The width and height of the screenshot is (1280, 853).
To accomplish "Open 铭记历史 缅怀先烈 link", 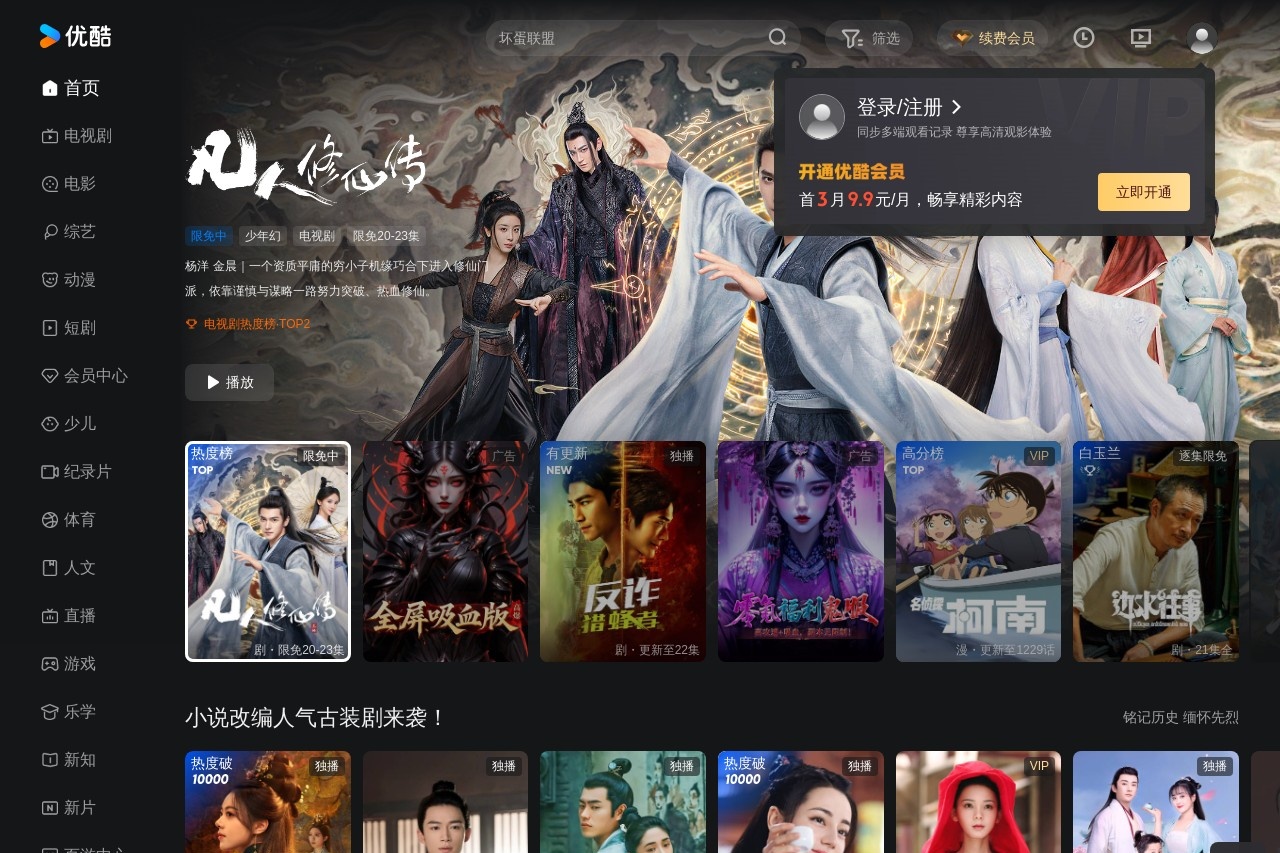I will 1180,717.
